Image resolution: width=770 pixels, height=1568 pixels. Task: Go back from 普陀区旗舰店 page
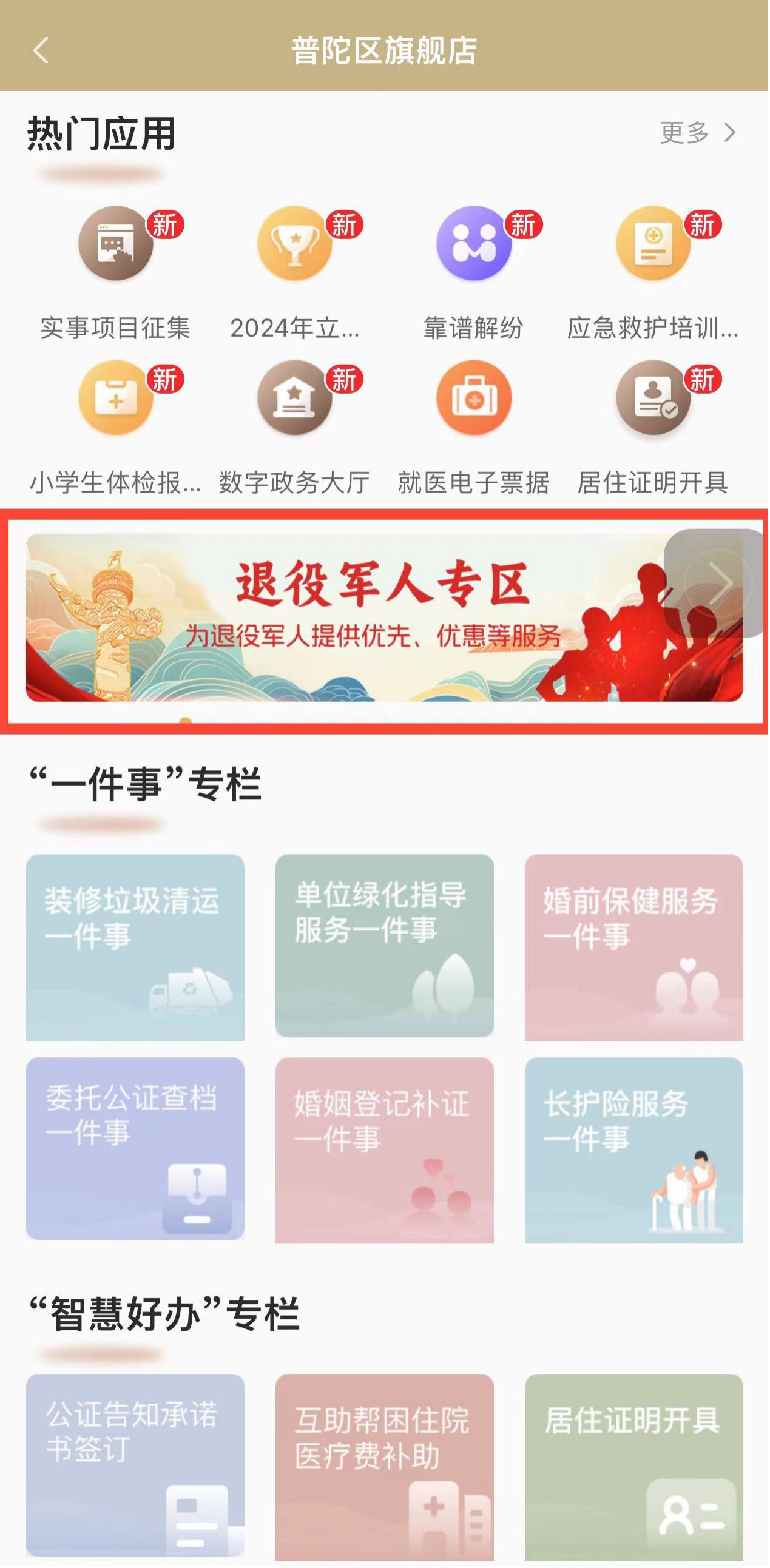[x=41, y=50]
